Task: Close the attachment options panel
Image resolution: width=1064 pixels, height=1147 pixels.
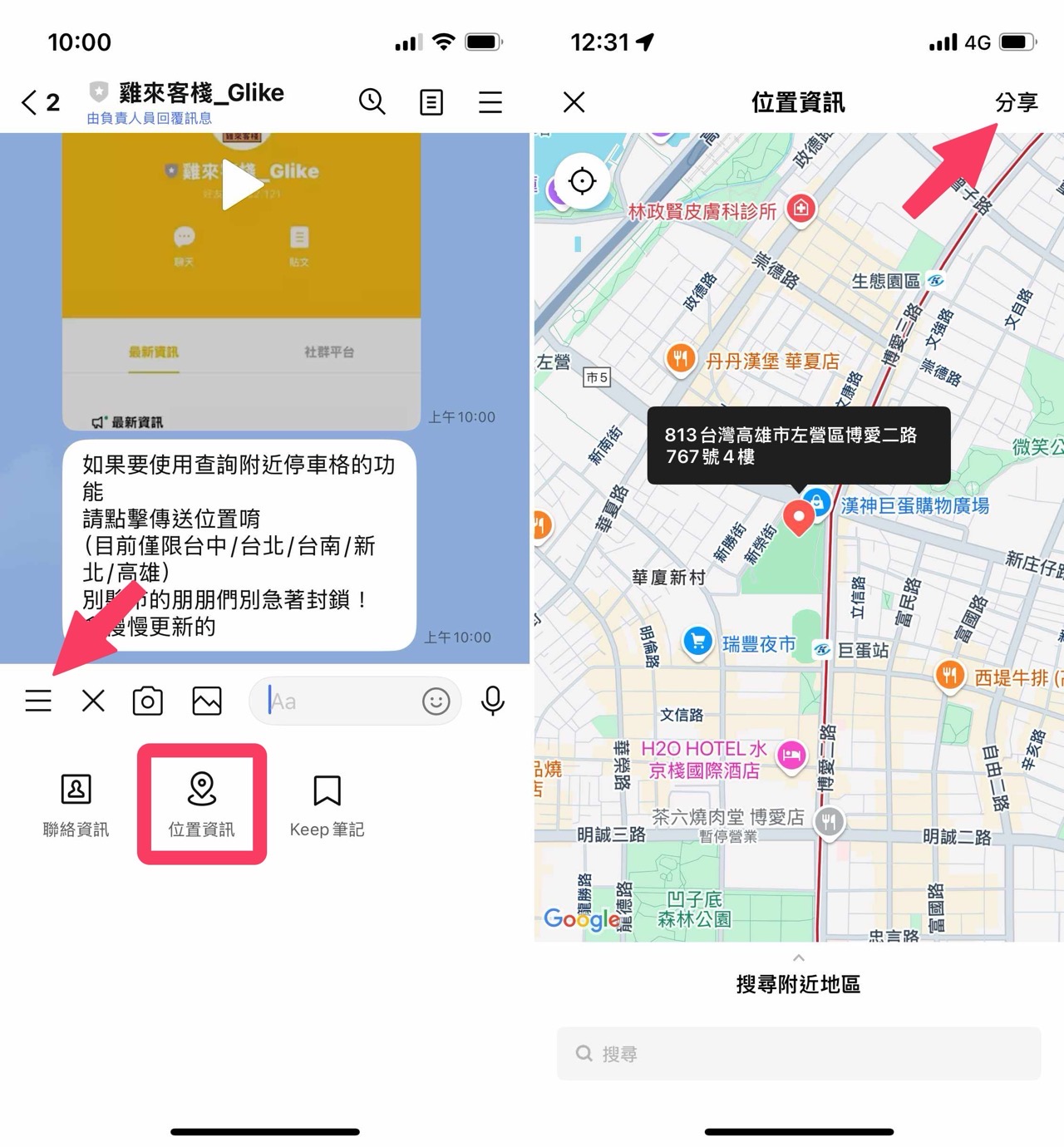Action: click(93, 701)
